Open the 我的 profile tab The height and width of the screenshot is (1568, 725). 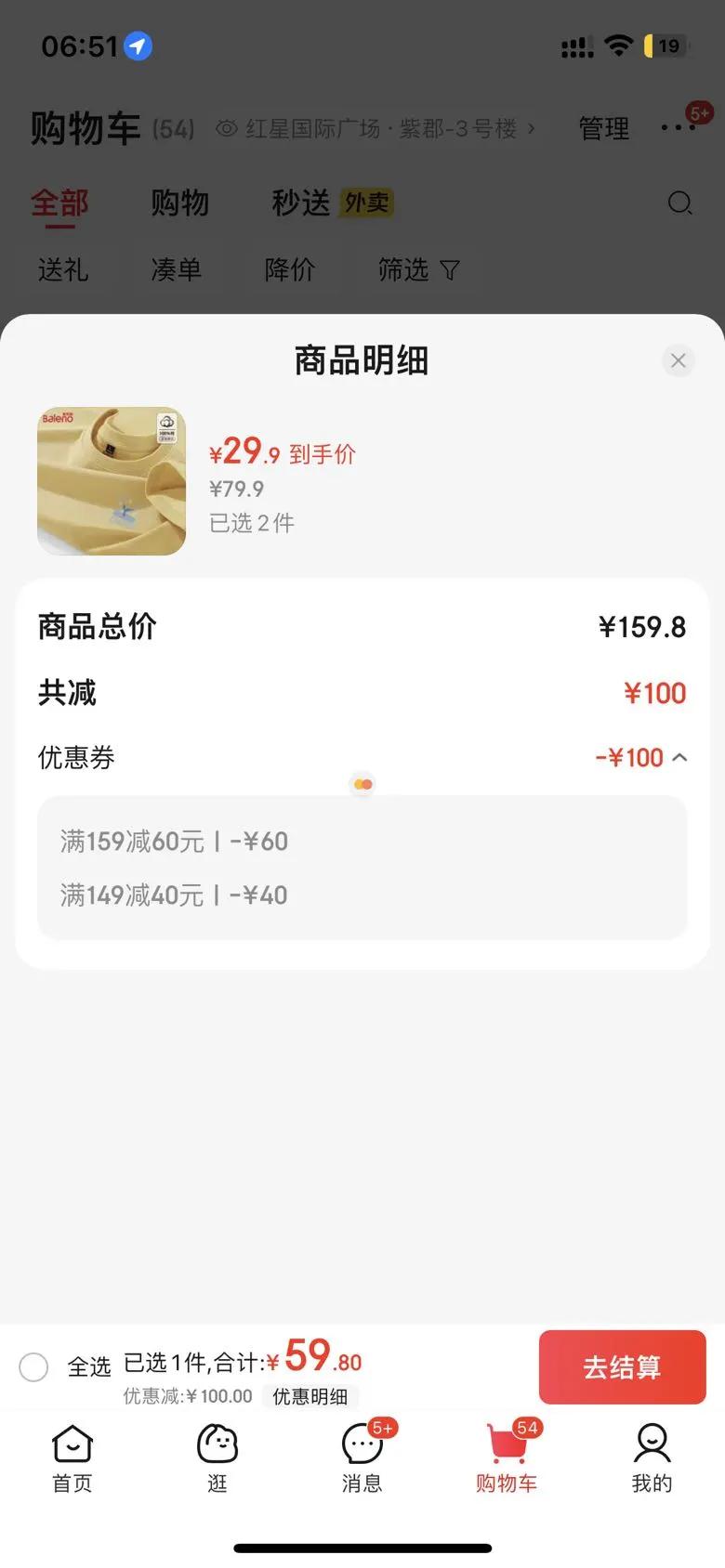[652, 1458]
